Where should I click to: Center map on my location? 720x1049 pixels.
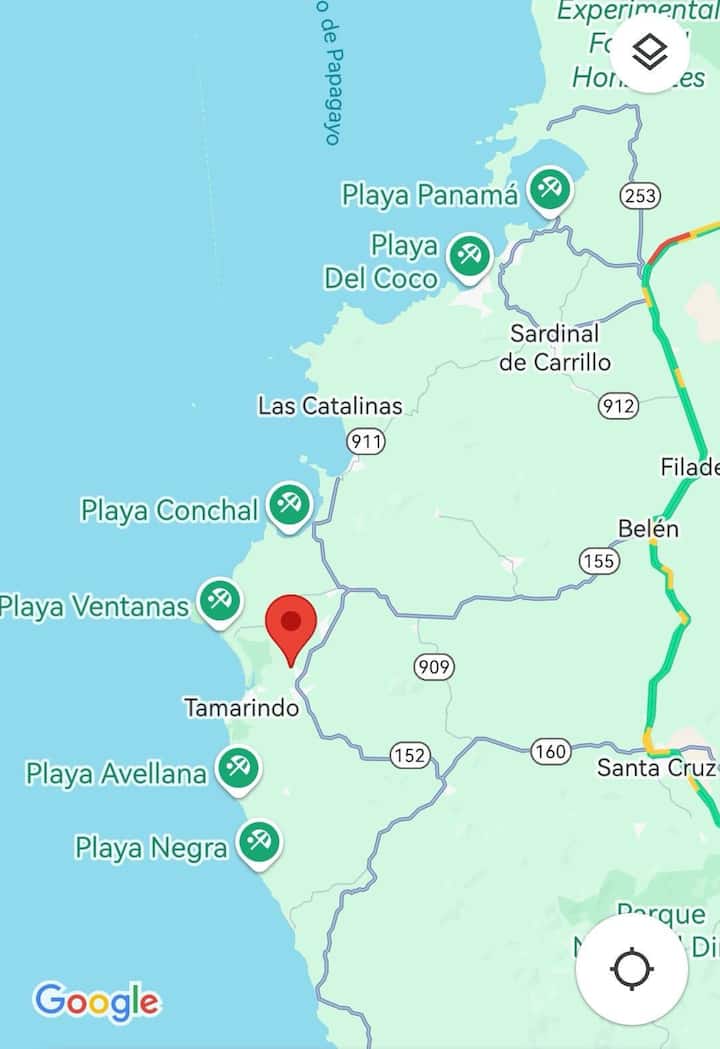tap(632, 969)
